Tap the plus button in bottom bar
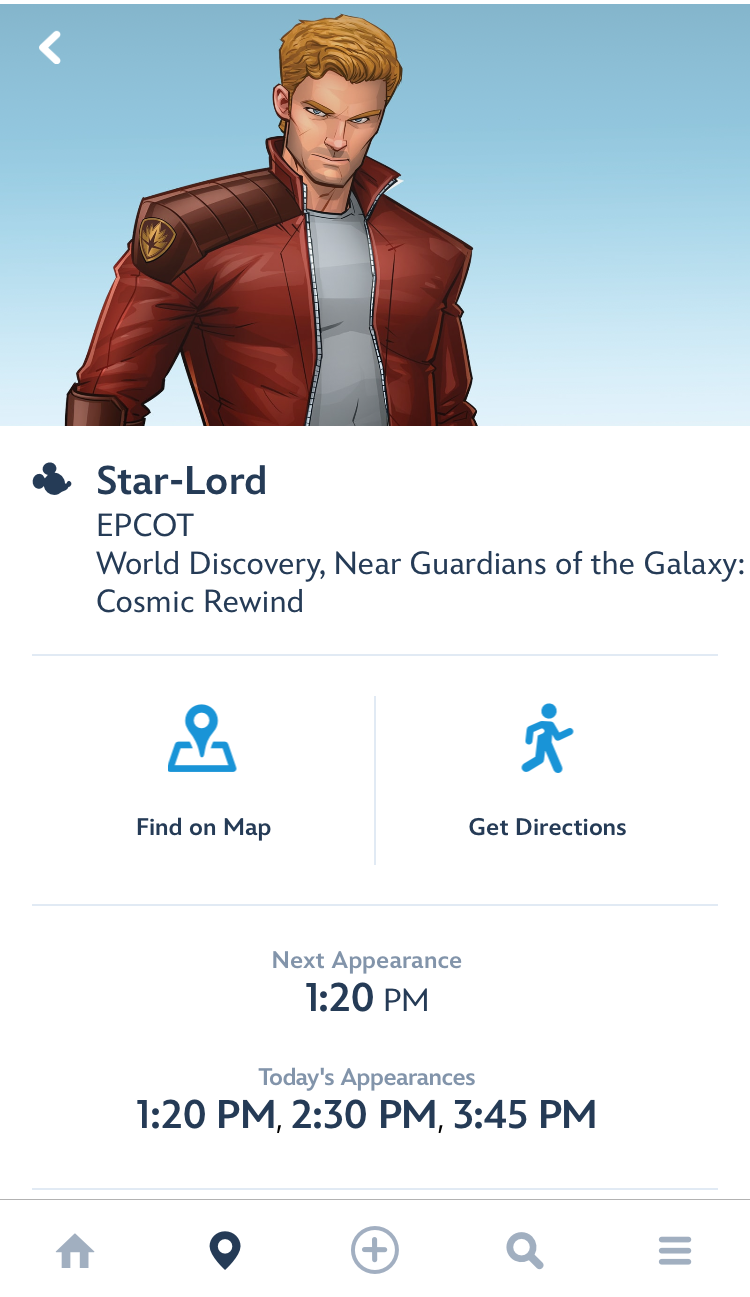 [x=375, y=1250]
